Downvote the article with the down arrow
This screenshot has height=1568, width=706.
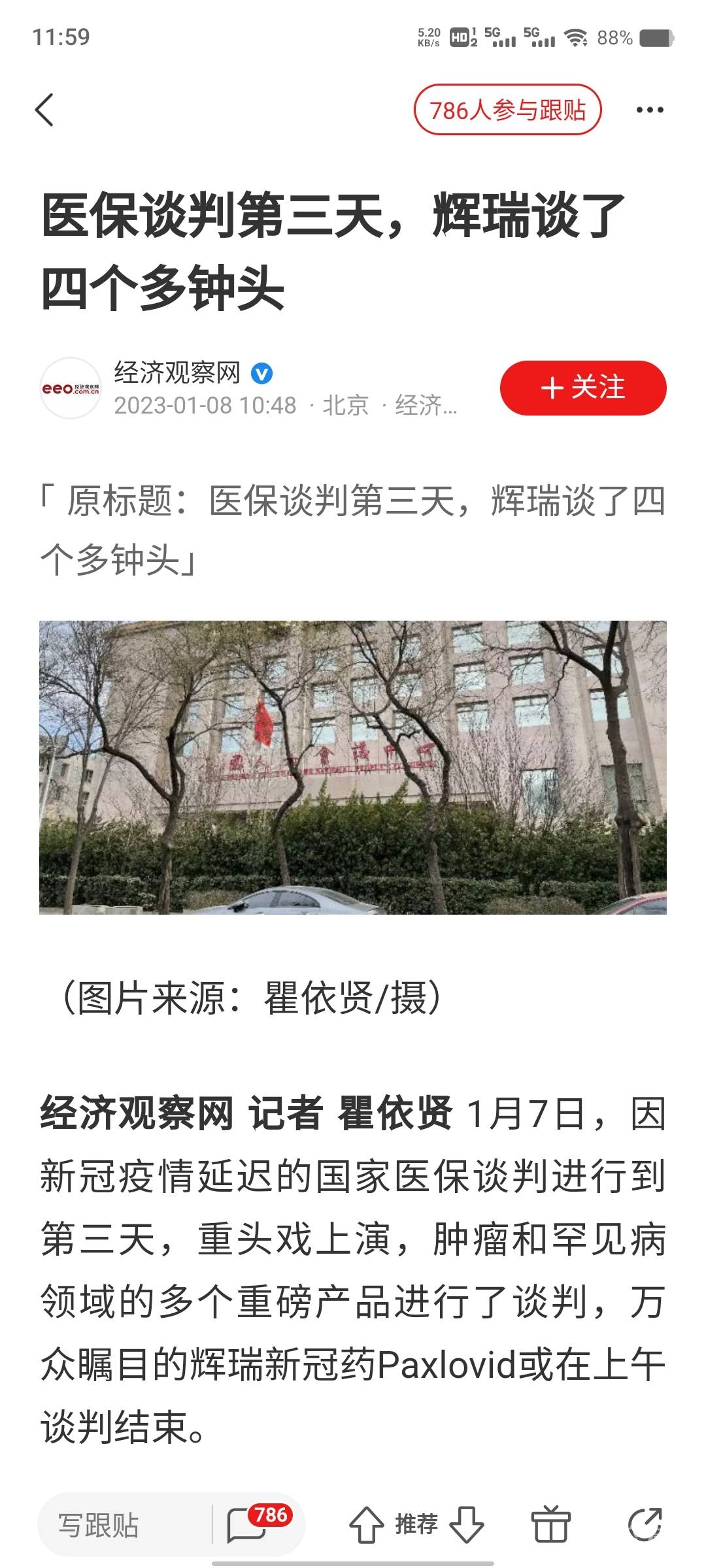click(467, 1526)
